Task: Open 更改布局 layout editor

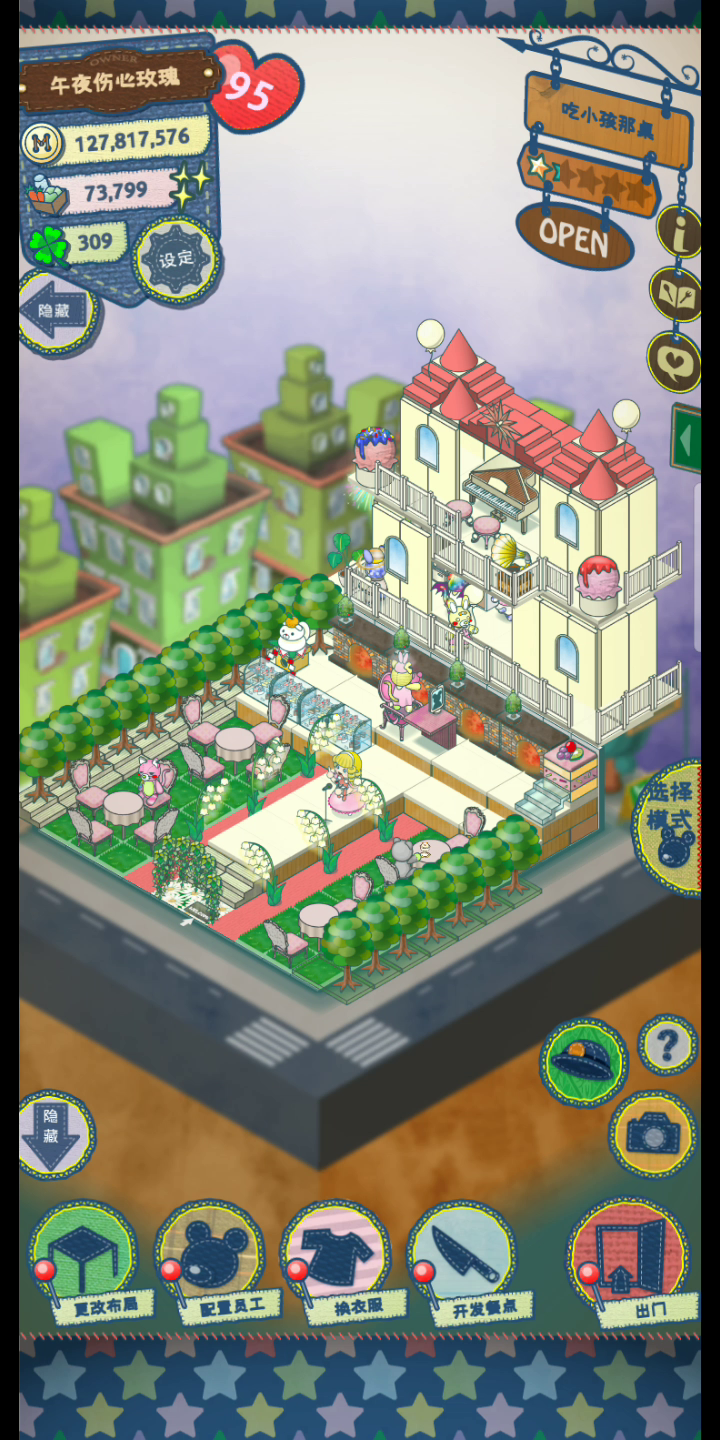Action: point(85,1265)
